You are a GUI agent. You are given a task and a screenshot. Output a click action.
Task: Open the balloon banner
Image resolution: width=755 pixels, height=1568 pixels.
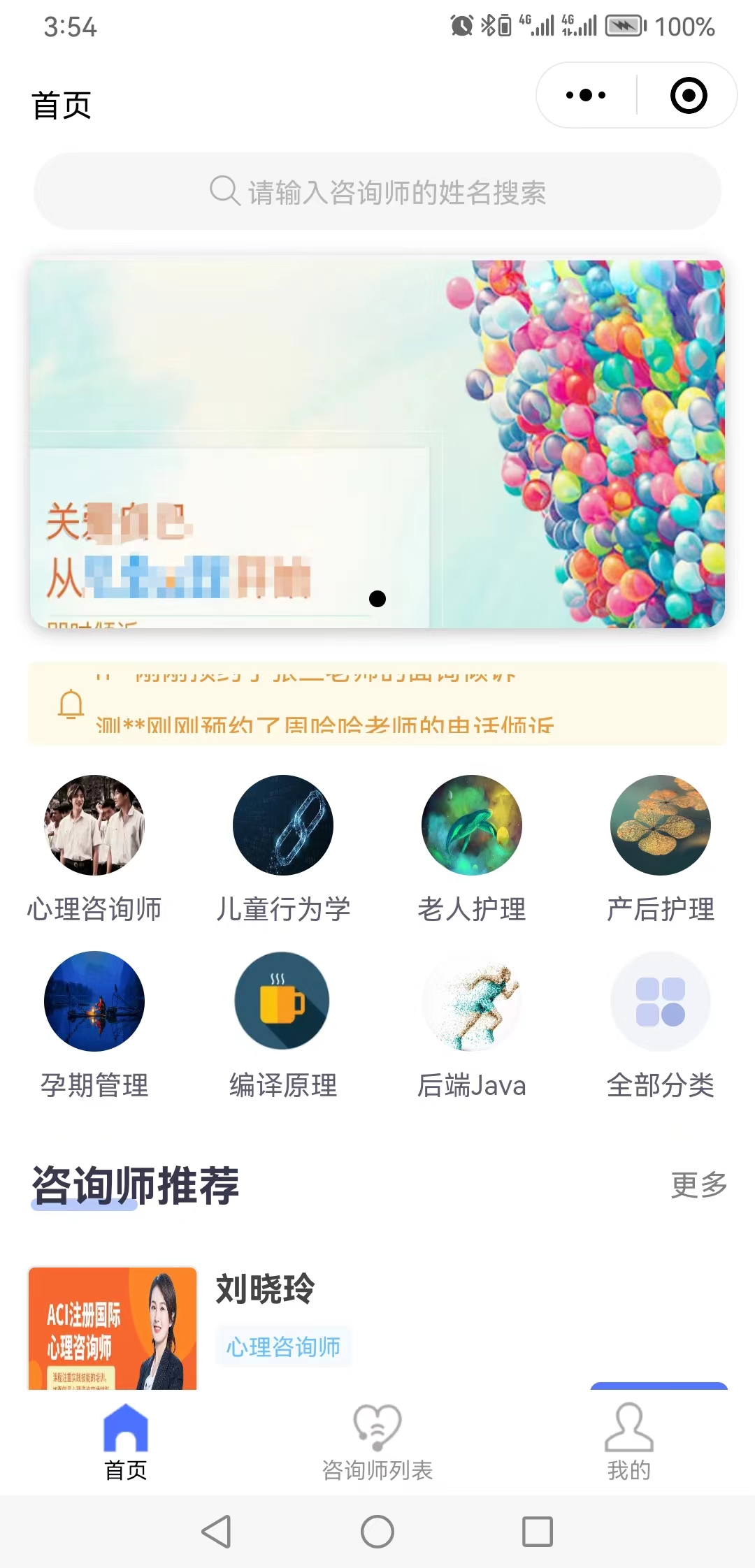click(377, 444)
